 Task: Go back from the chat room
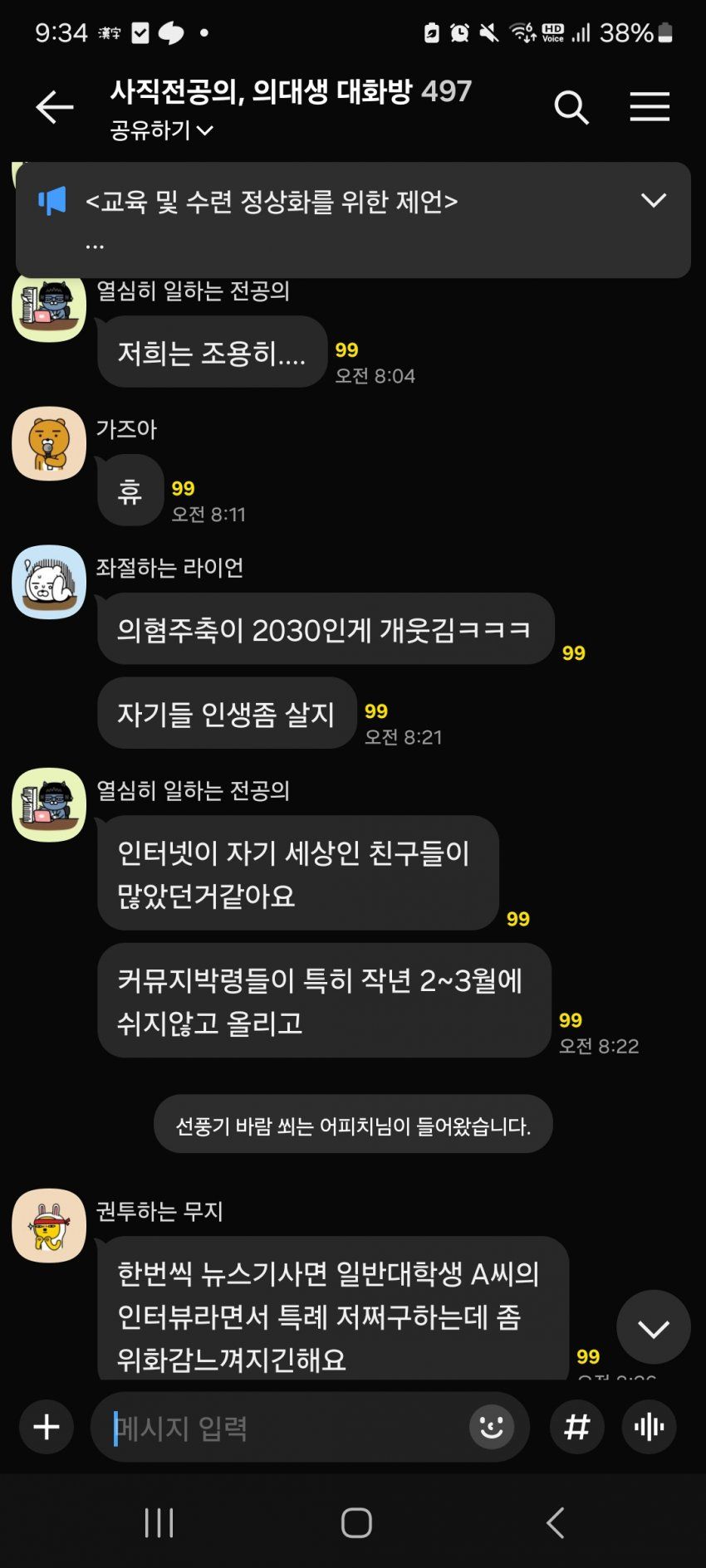[x=55, y=108]
